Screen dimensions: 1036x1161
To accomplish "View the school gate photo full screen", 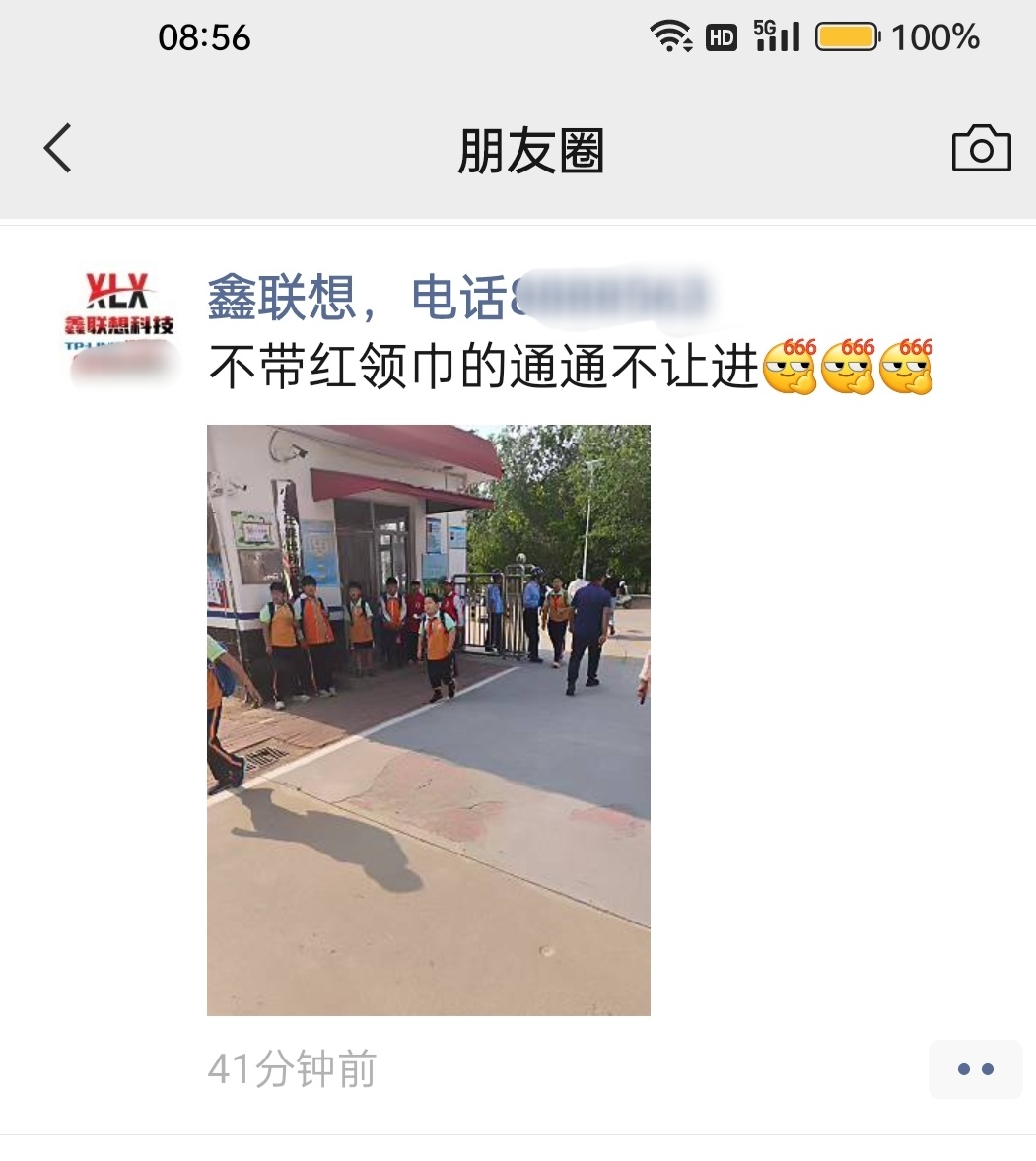I will pyautogui.click(x=428, y=719).
